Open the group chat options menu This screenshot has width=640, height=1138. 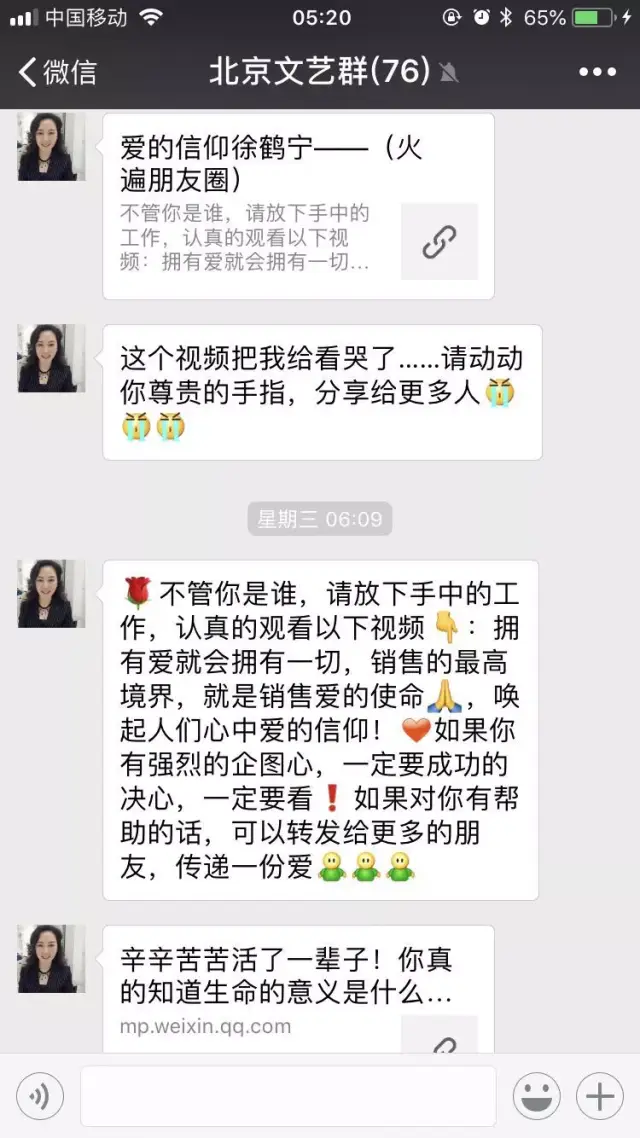click(x=597, y=72)
